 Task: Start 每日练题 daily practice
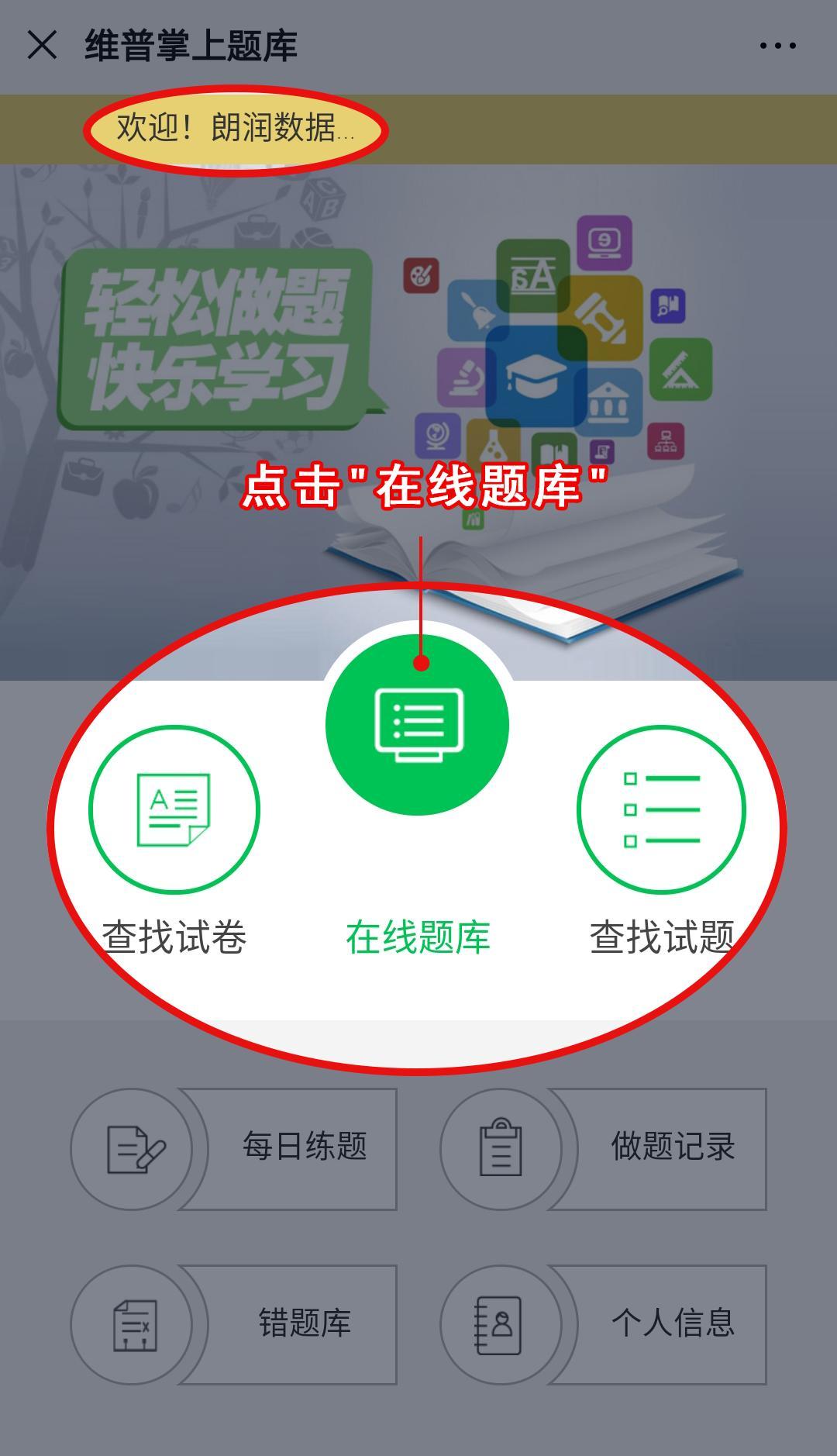(234, 1148)
